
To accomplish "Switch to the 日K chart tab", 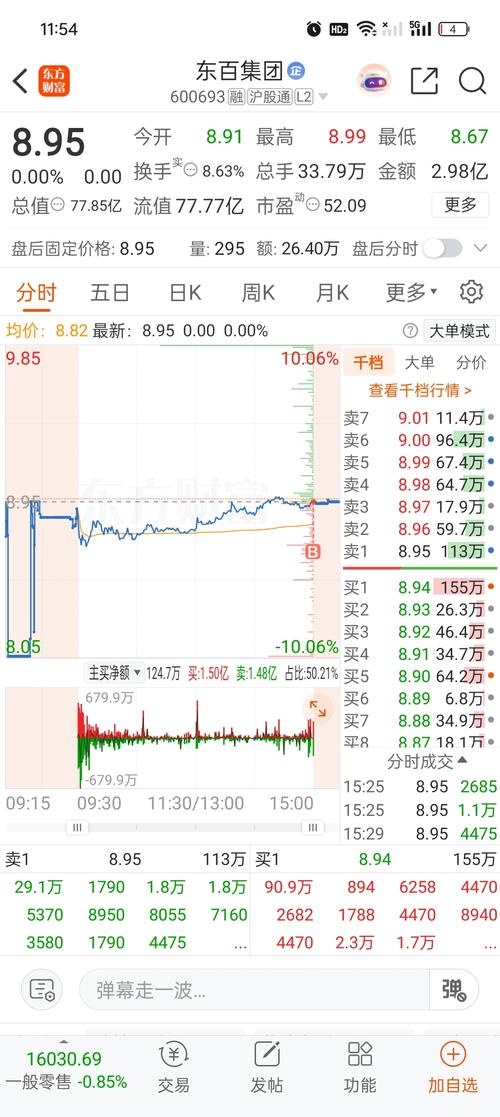I will [184, 292].
